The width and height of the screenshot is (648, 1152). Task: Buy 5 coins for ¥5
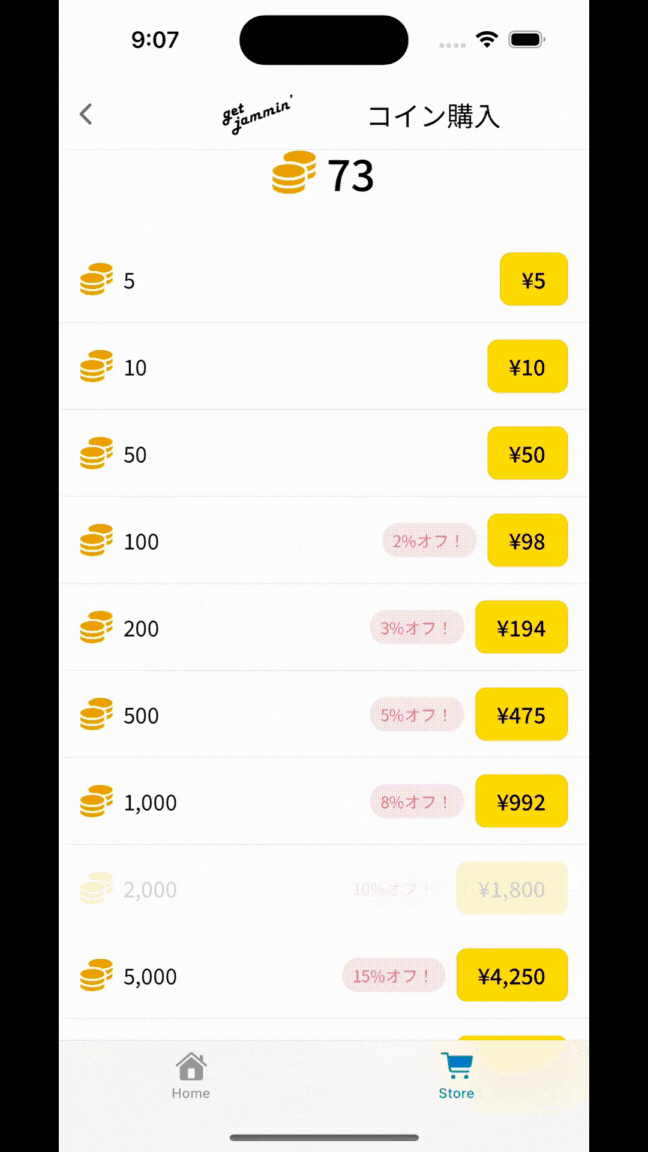(x=533, y=280)
